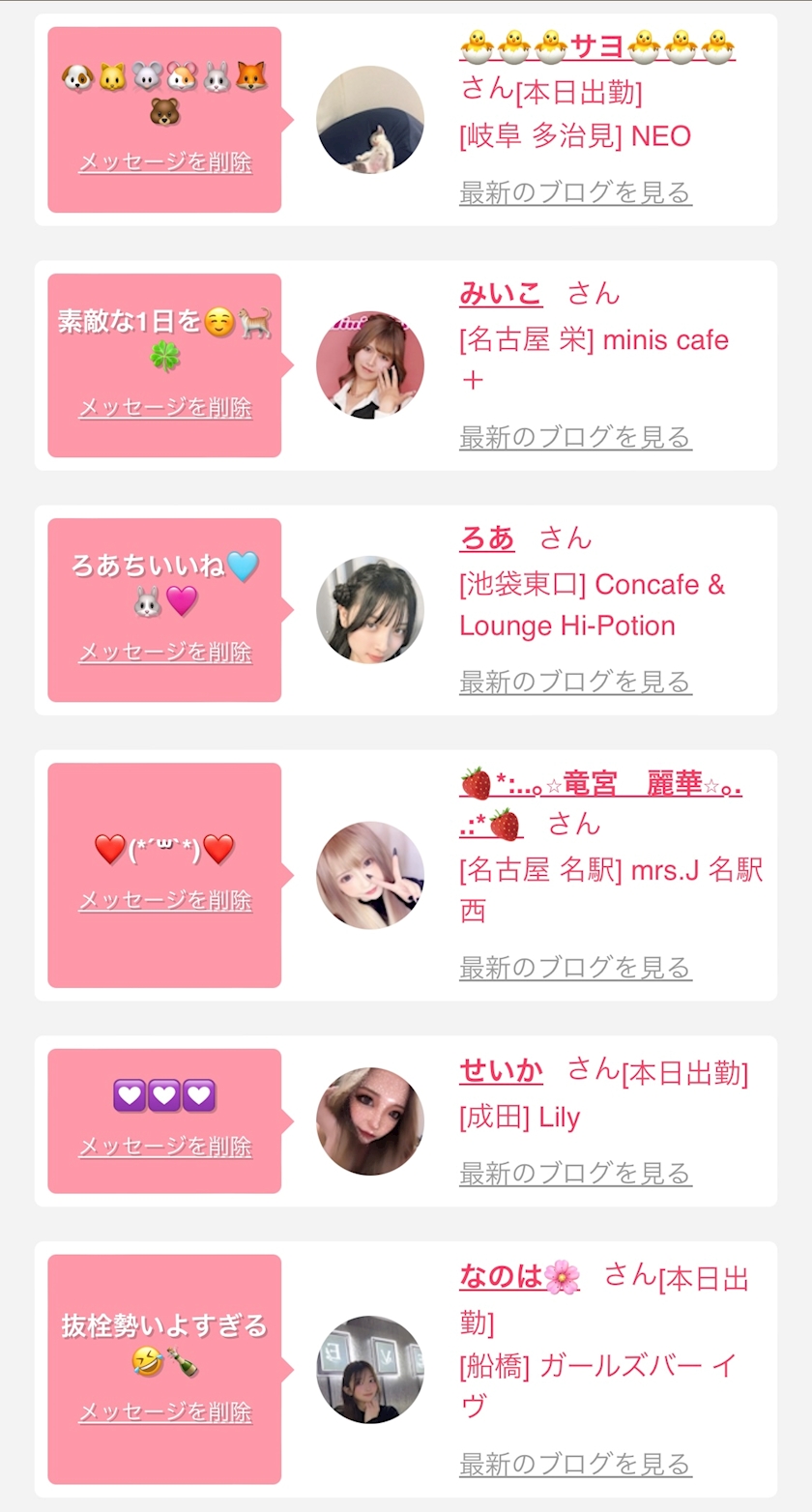Delete the animal emoji message to サヨ
Viewport: 812px width, 1512px height.
point(165,161)
